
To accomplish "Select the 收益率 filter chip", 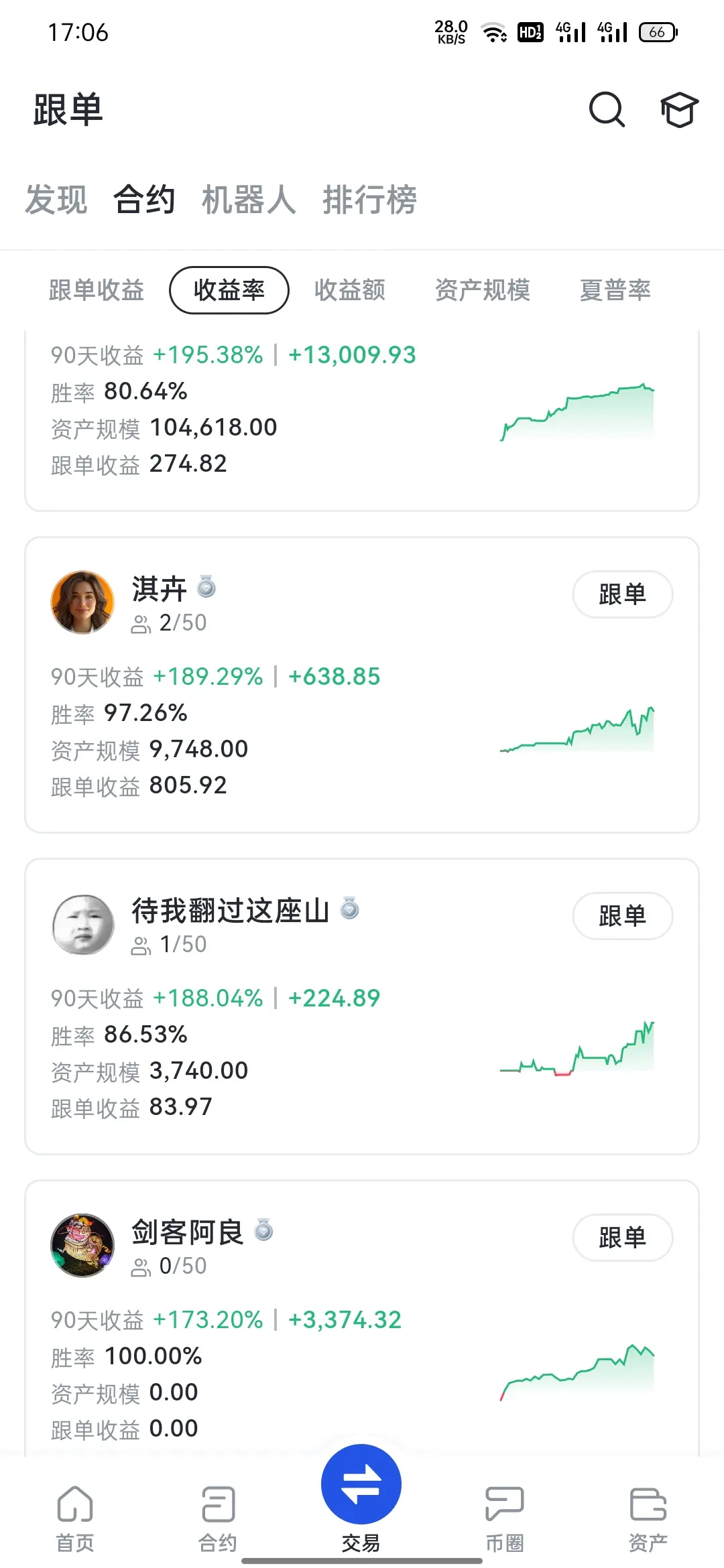I will pos(229,290).
